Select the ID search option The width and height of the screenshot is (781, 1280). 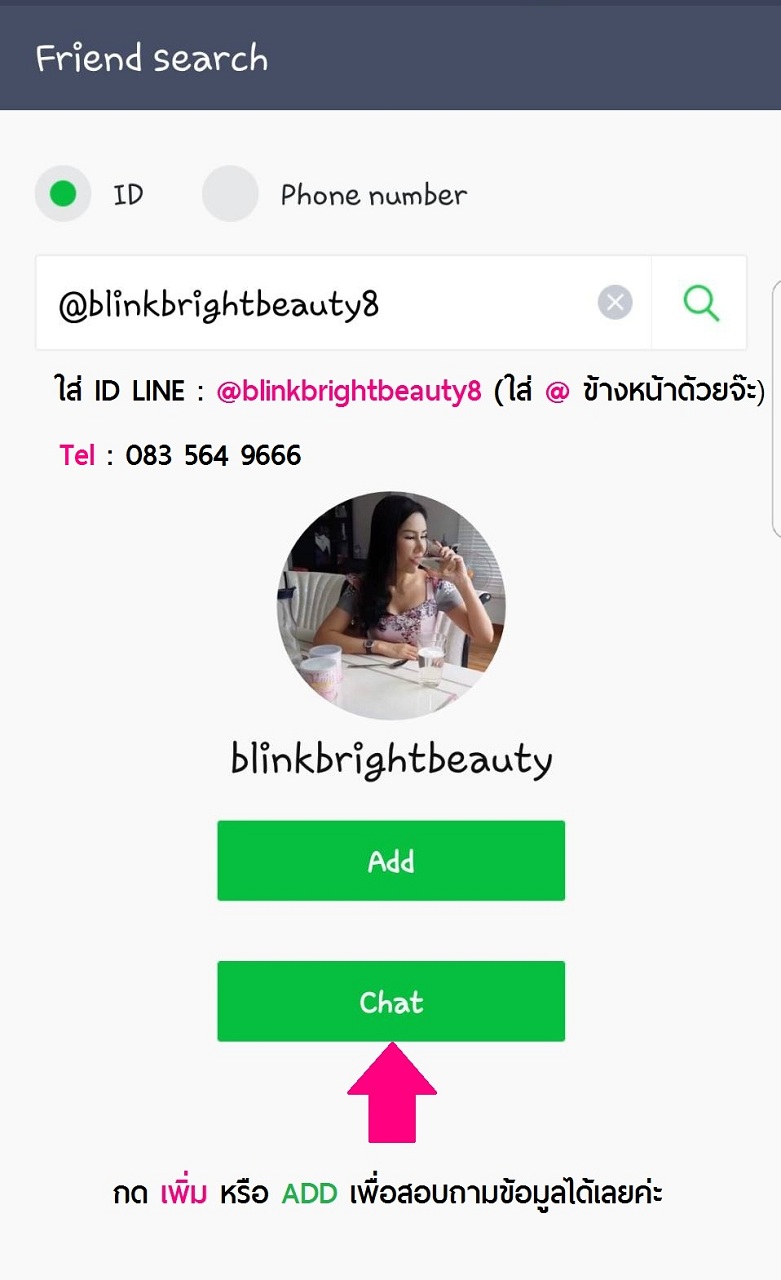pyautogui.click(x=63, y=194)
